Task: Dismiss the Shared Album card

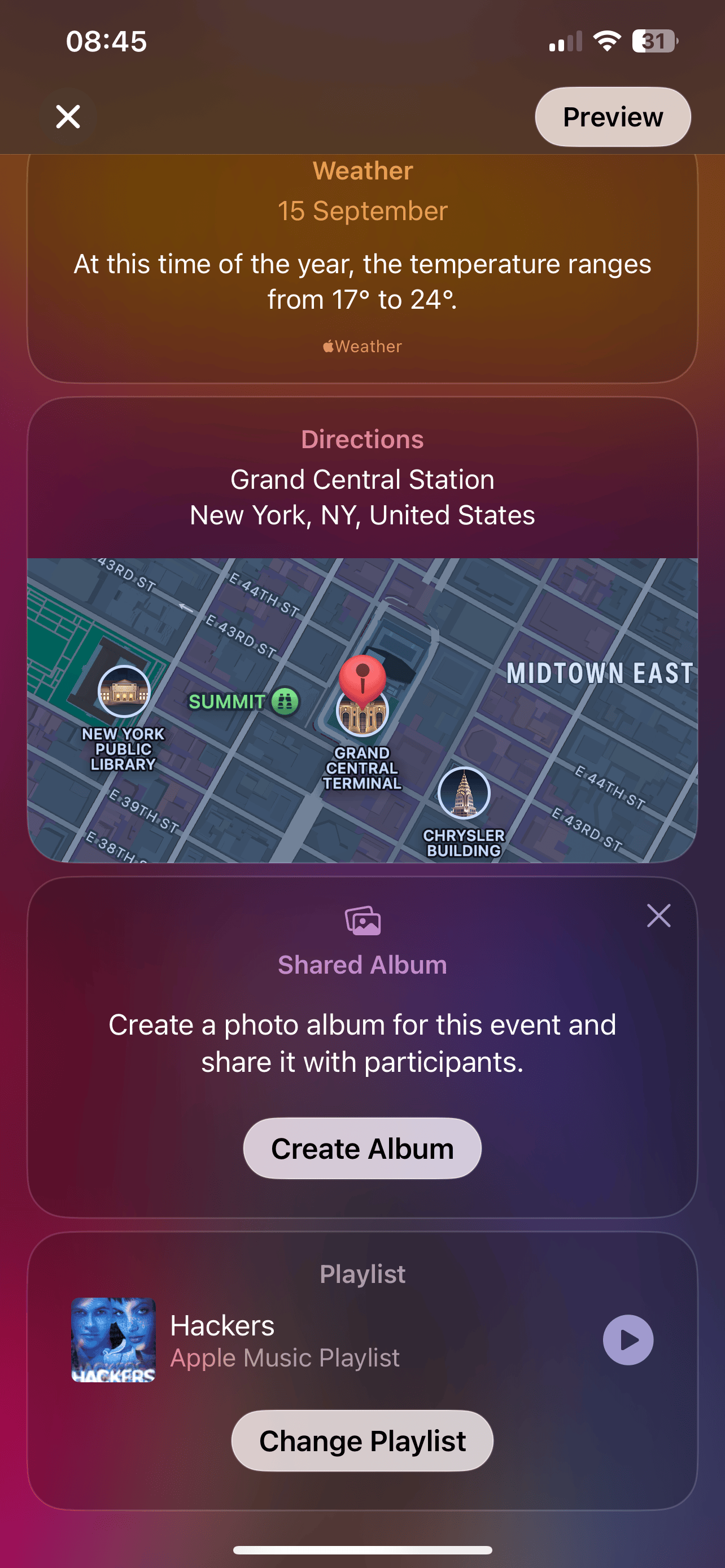Action: click(658, 916)
